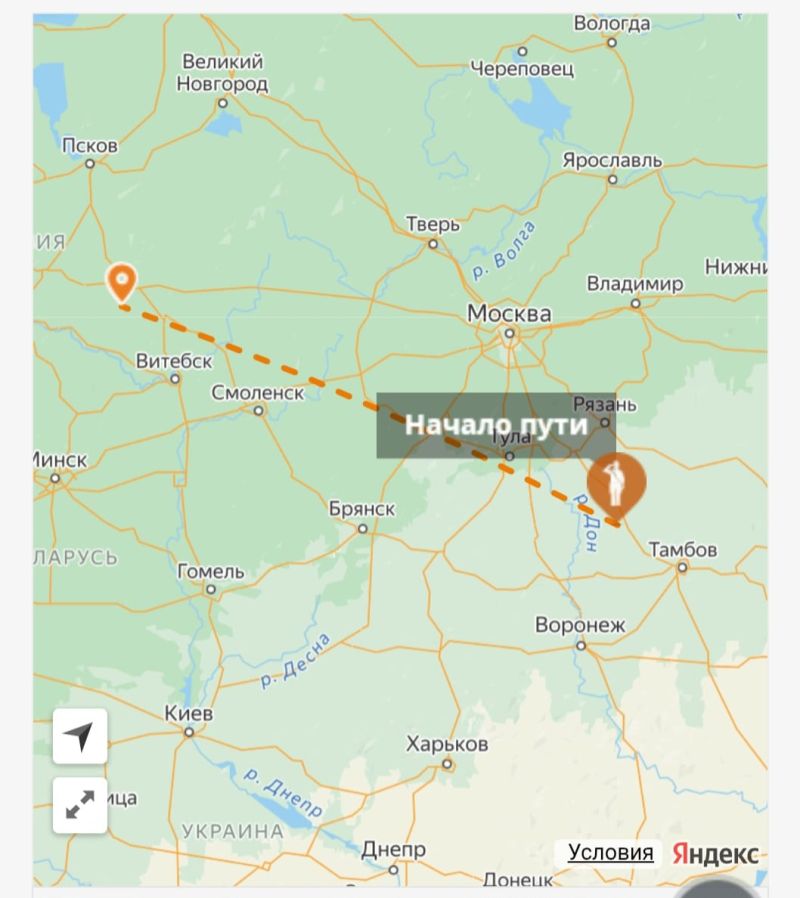Open the Условия link
This screenshot has height=898, width=800.
[x=610, y=853]
